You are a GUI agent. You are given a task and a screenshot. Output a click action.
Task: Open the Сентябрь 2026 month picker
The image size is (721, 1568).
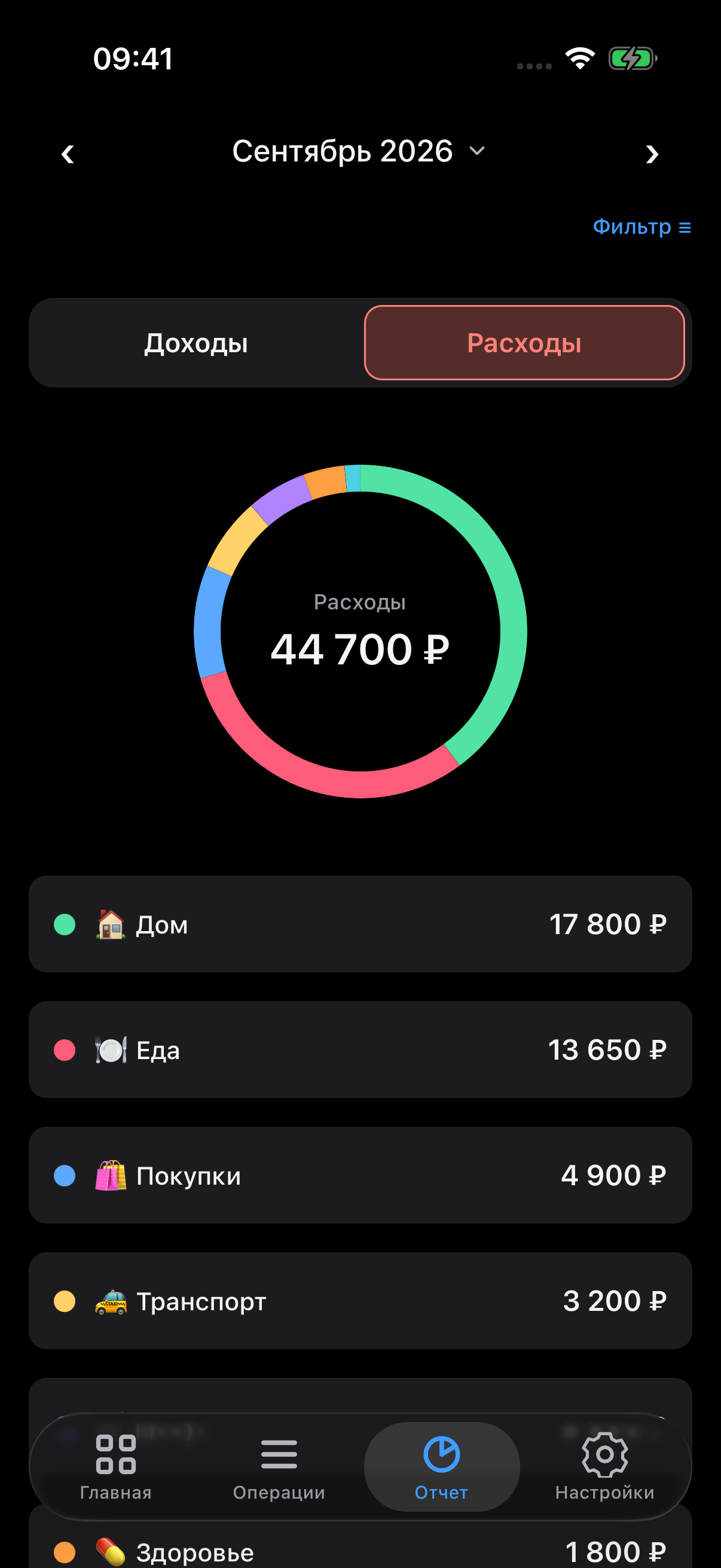click(359, 151)
